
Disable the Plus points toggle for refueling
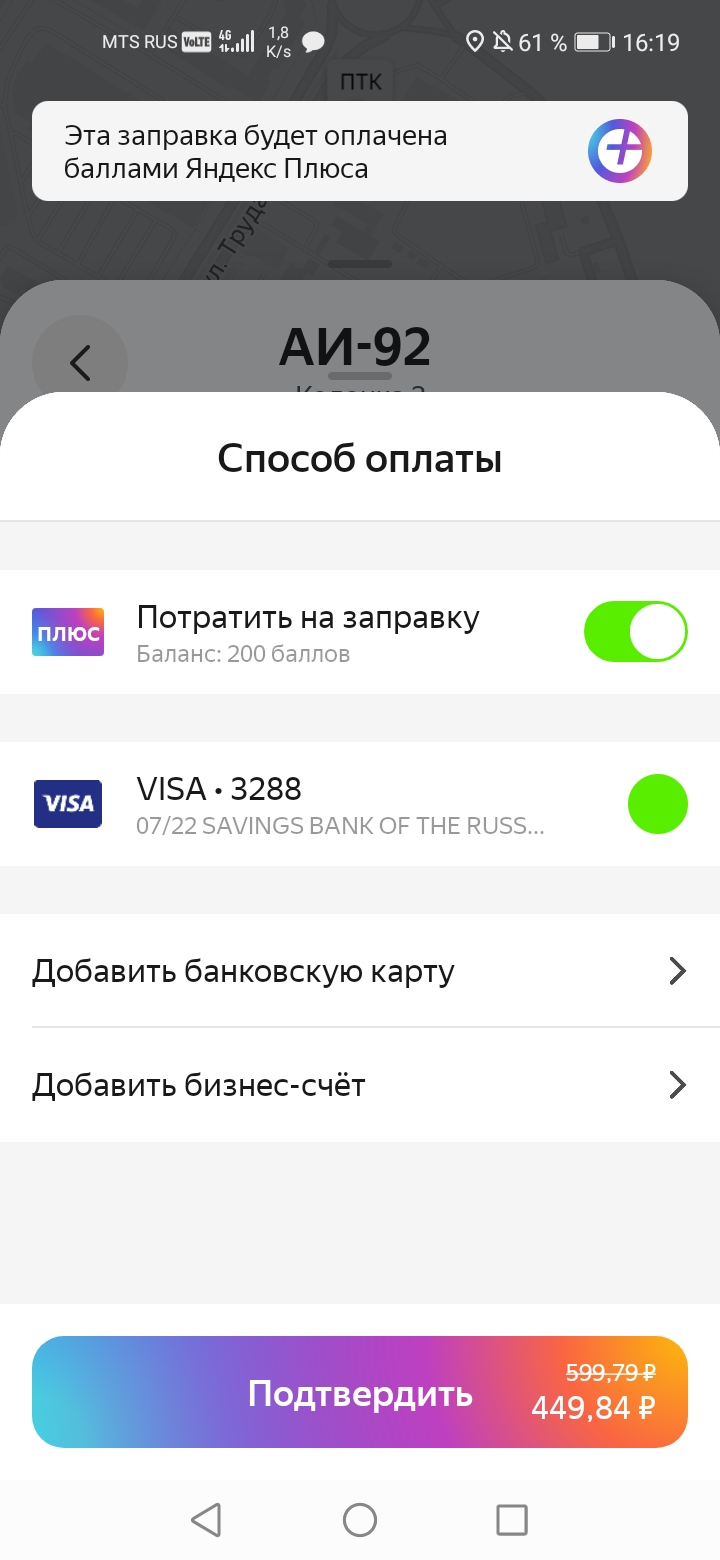tap(636, 631)
